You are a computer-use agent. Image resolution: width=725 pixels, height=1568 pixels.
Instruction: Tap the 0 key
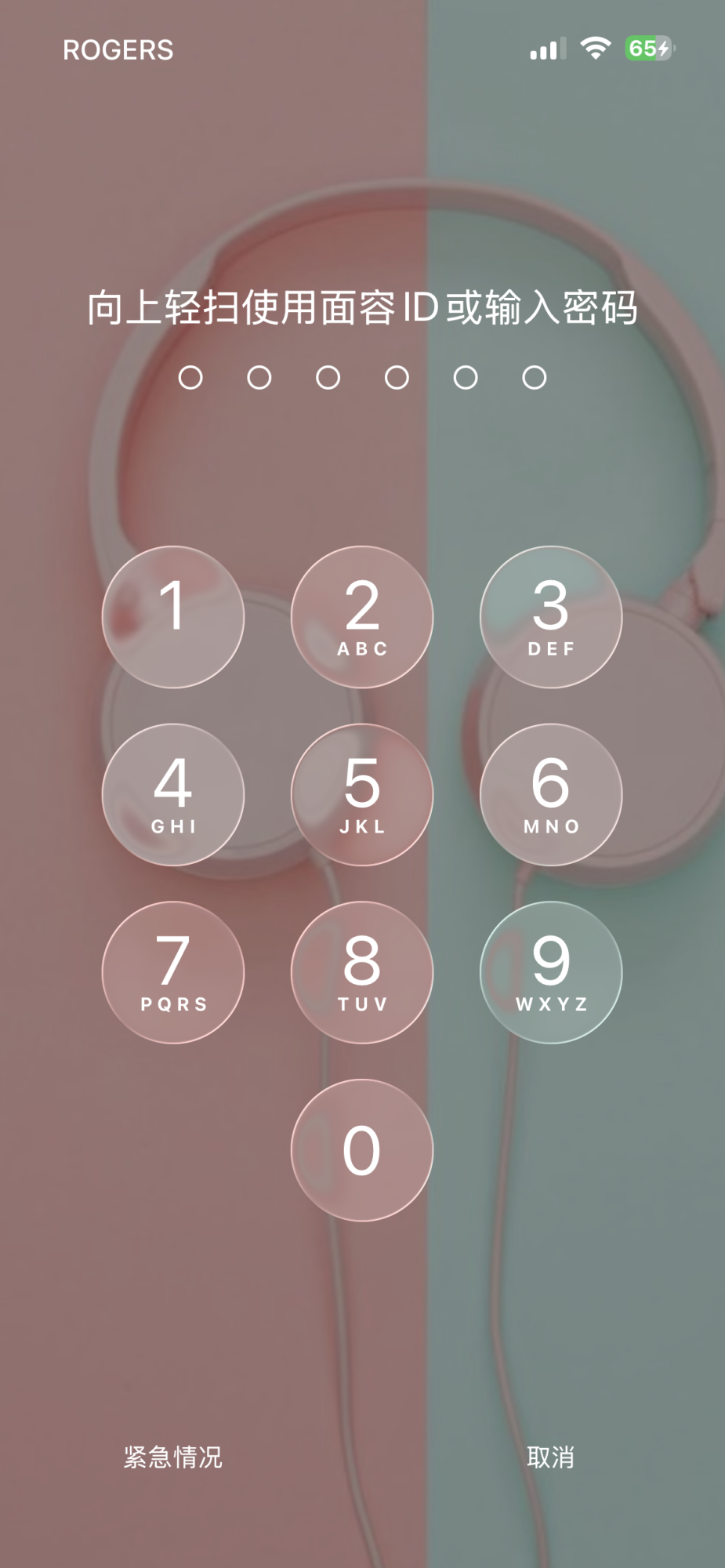[362, 1150]
